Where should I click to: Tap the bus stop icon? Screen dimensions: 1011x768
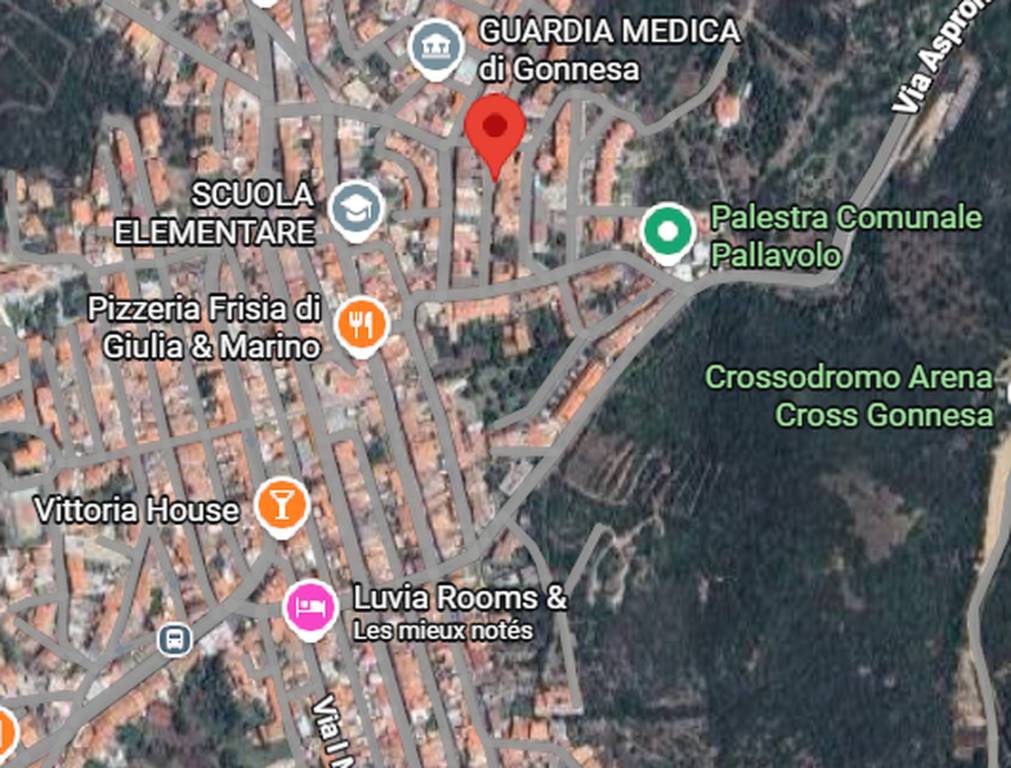174,638
